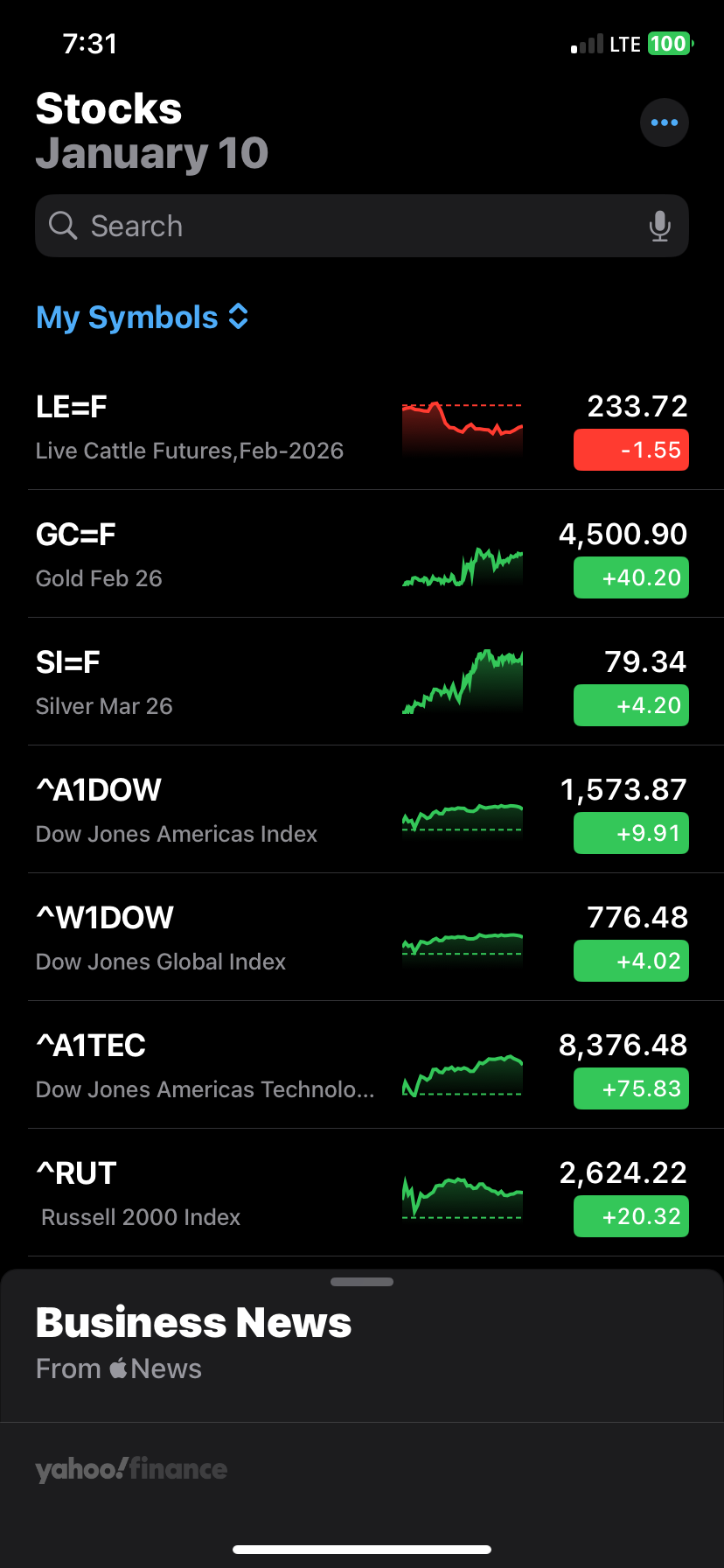This screenshot has height=1568, width=724.
Task: Toggle the -1.55 change badge for LE=F
Action: 630,450
